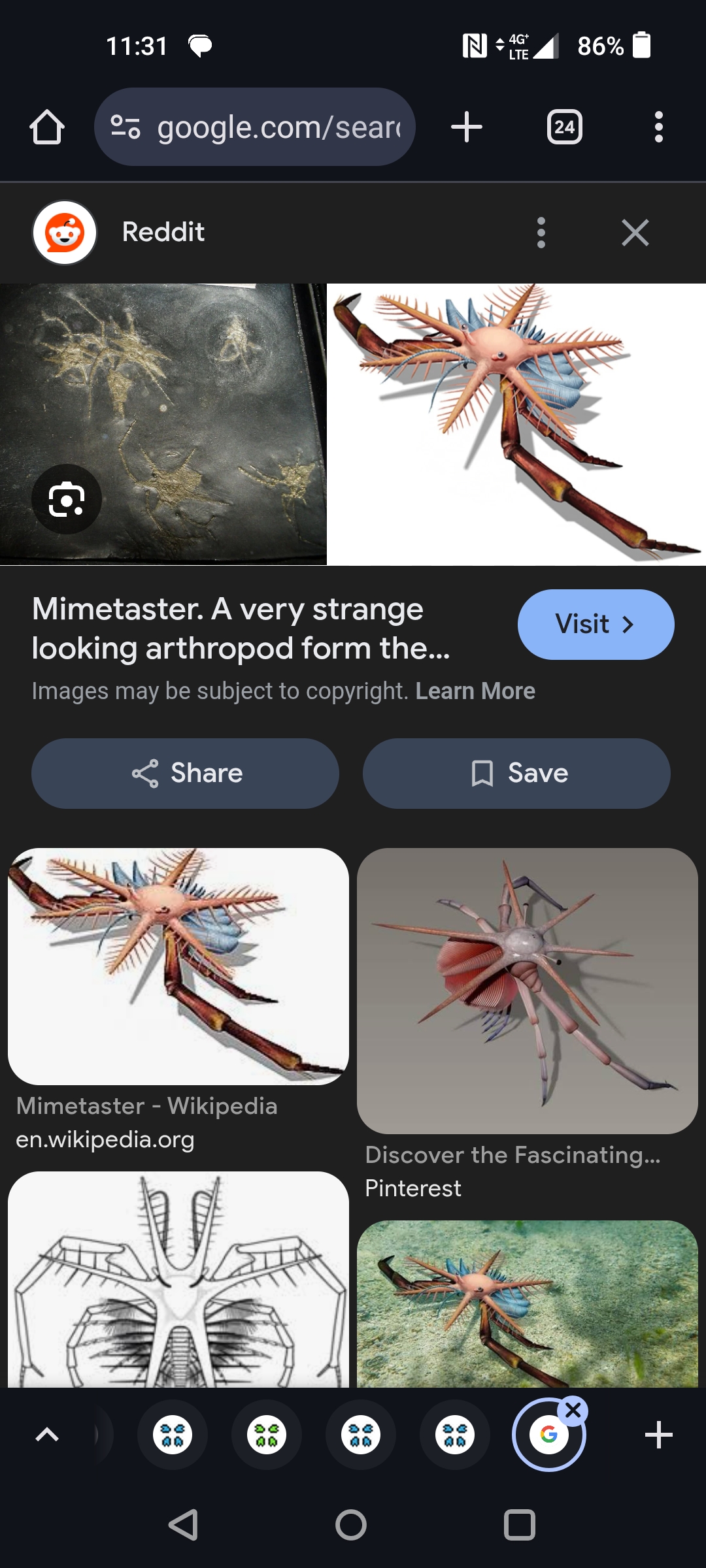Go back using the system back button
The height and width of the screenshot is (1568, 706).
tap(184, 1526)
